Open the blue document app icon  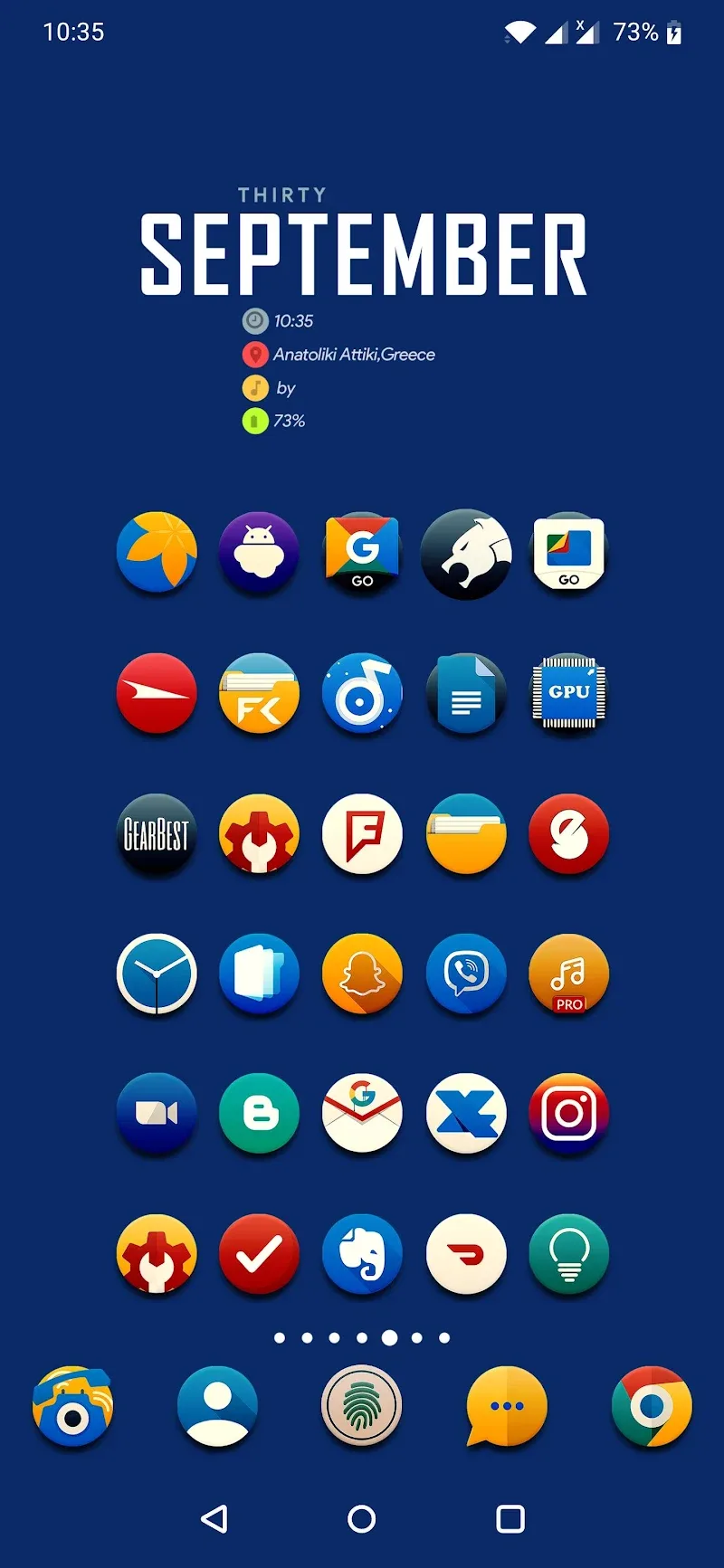(x=465, y=693)
